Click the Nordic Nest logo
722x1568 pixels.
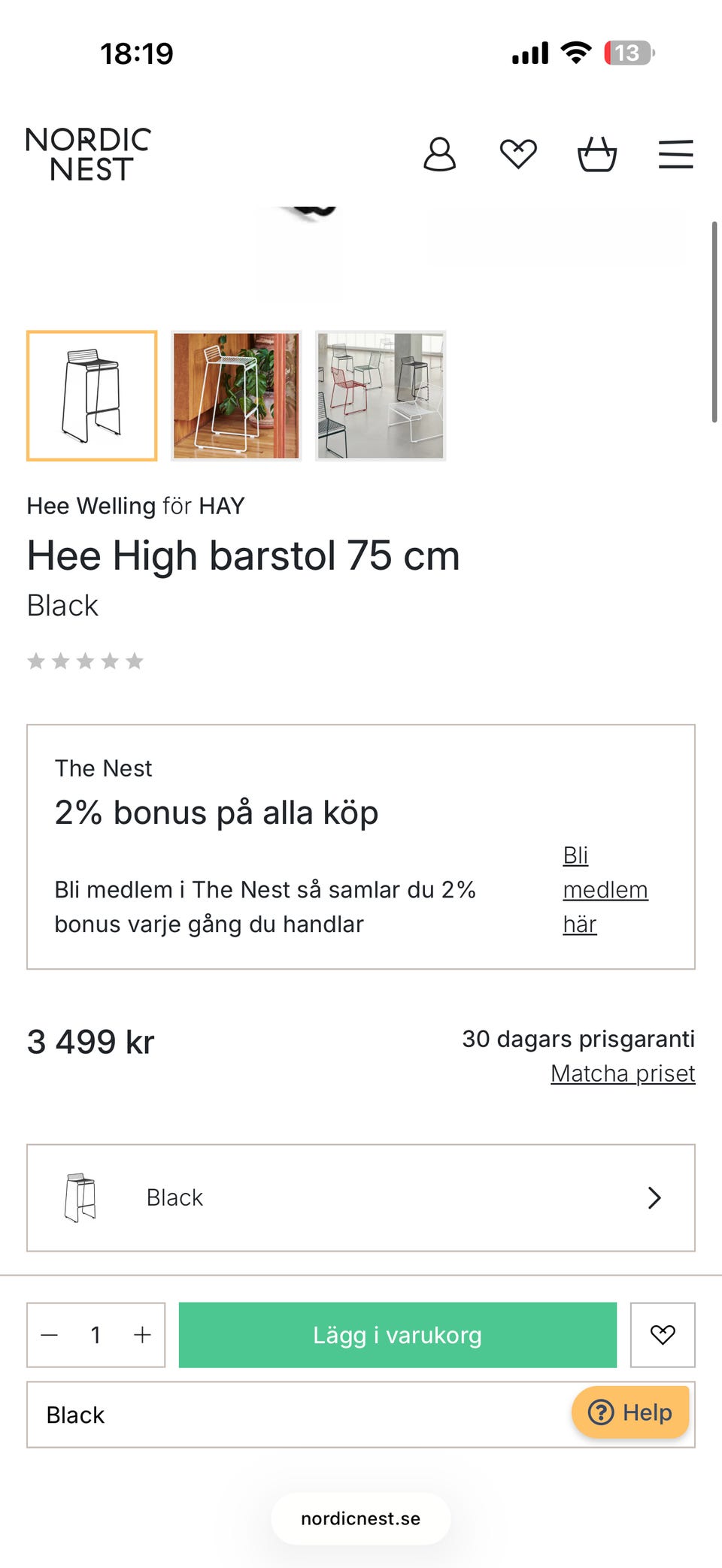tap(89, 153)
